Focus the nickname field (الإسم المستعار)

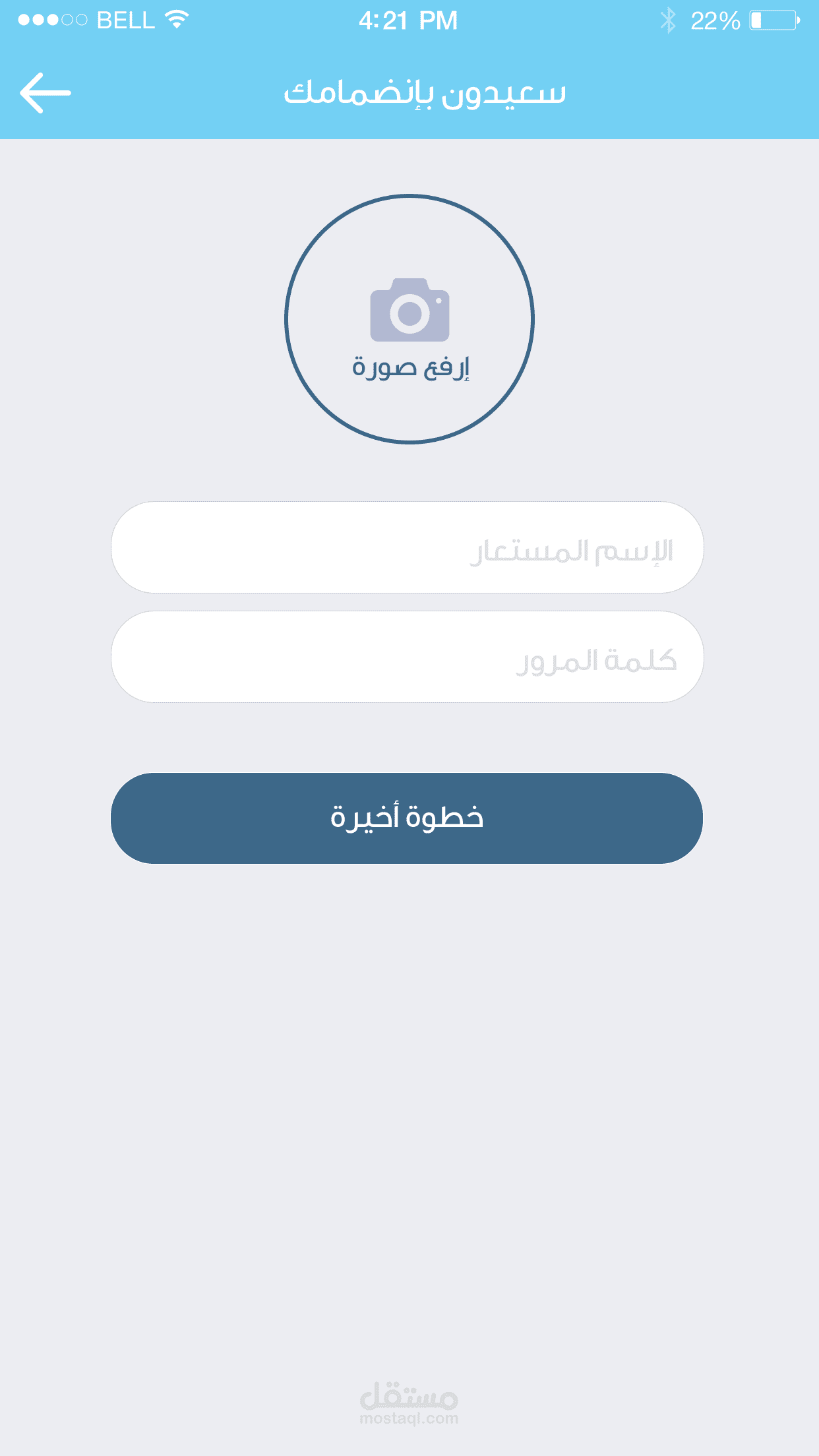tap(407, 548)
